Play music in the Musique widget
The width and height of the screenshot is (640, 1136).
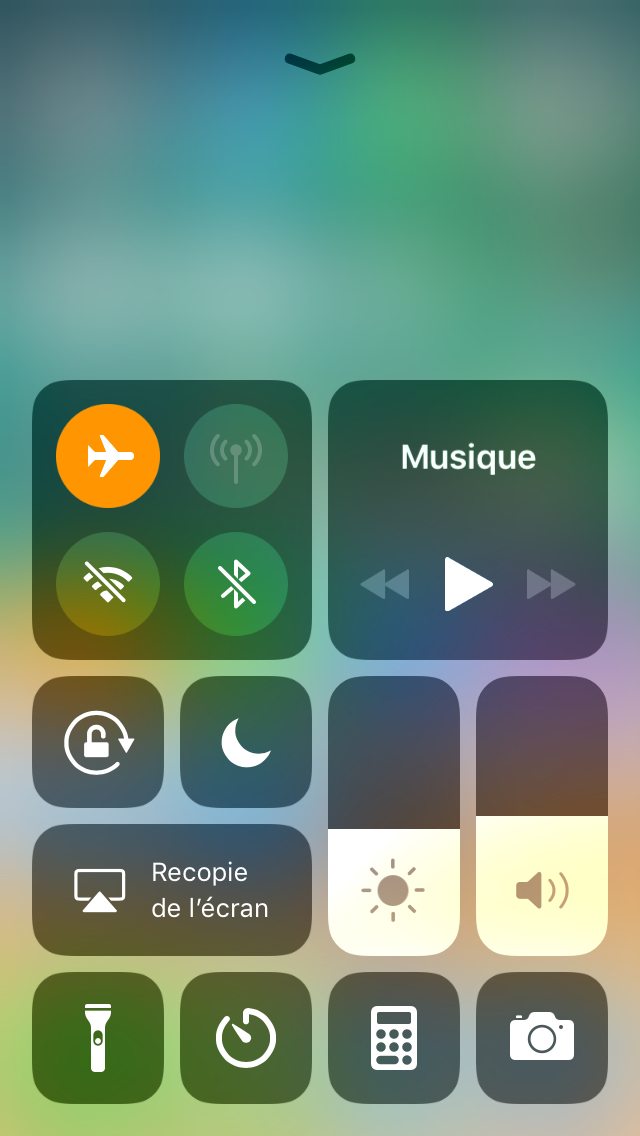pyautogui.click(x=468, y=584)
